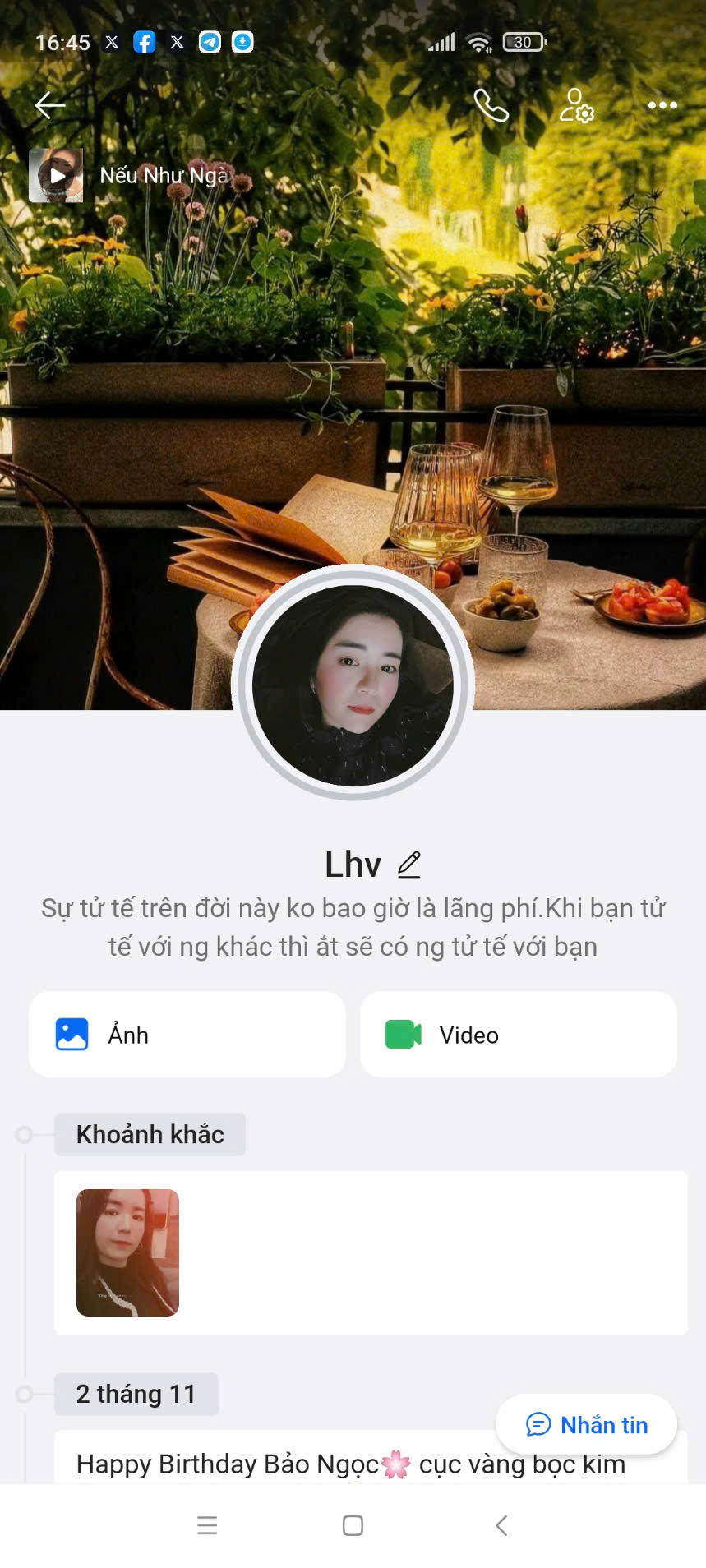Call Lhv with the phone icon
The height and width of the screenshot is (1568, 706).
tap(491, 105)
